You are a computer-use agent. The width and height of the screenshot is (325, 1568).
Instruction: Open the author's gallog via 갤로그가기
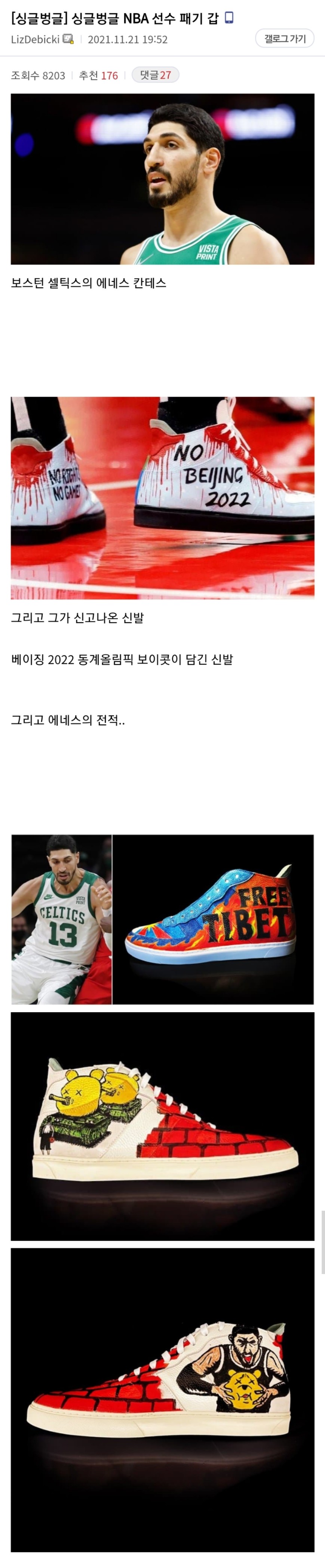(x=284, y=38)
